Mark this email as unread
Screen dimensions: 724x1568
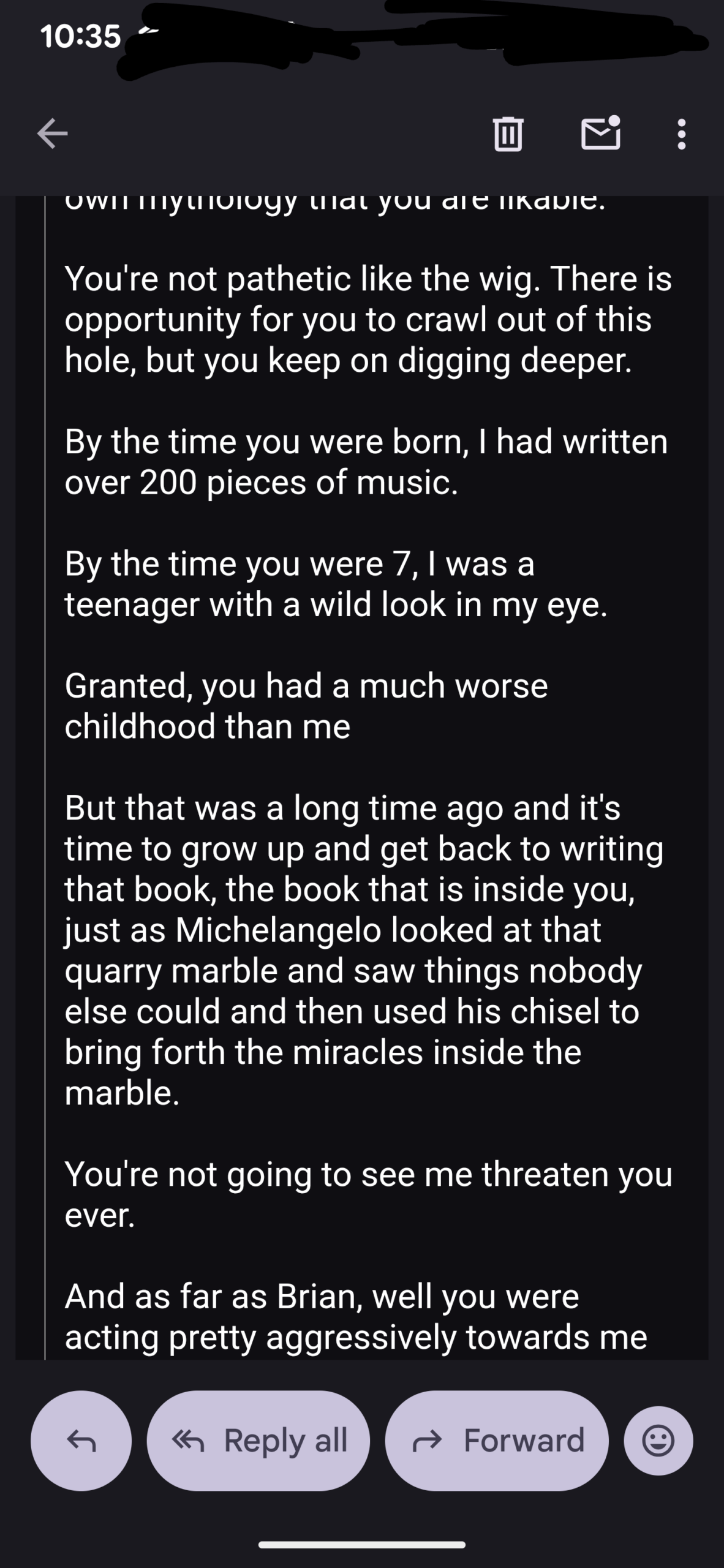tap(600, 134)
